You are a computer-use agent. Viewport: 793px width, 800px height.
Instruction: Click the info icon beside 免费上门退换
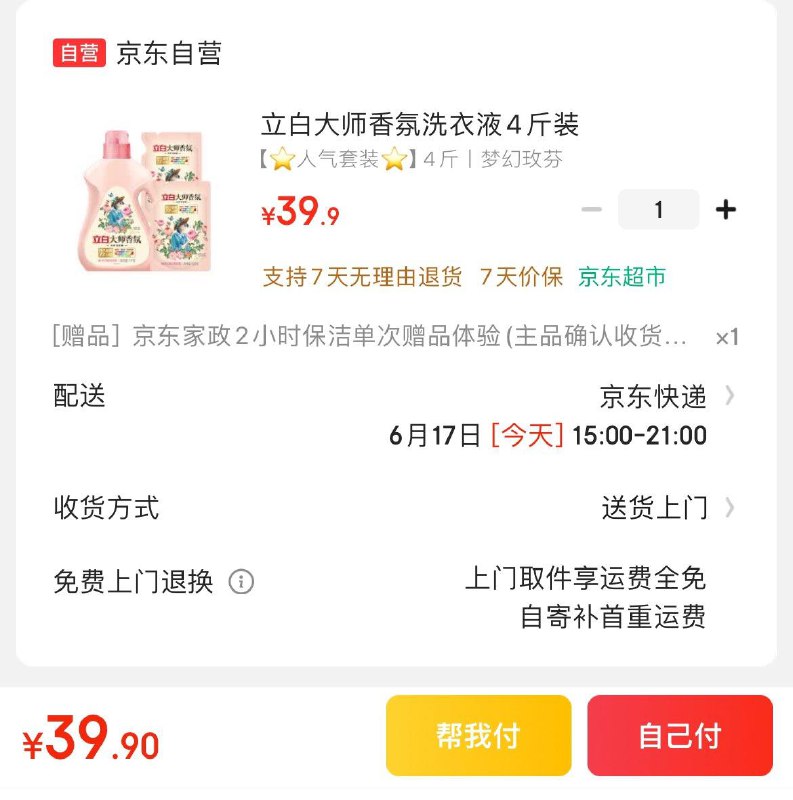coord(240,580)
